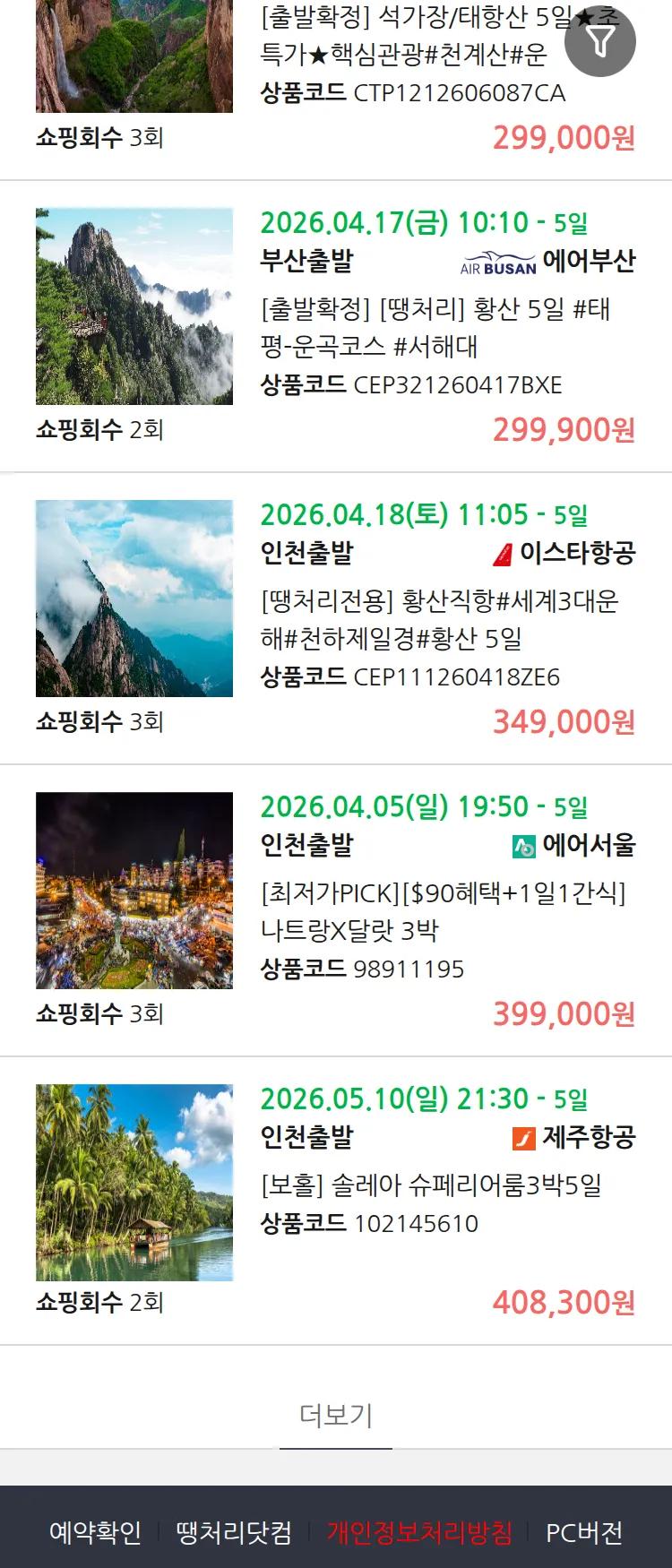Screen dimensions: 672x1568
Task: Load more results with 더보기
Action: [336, 1416]
